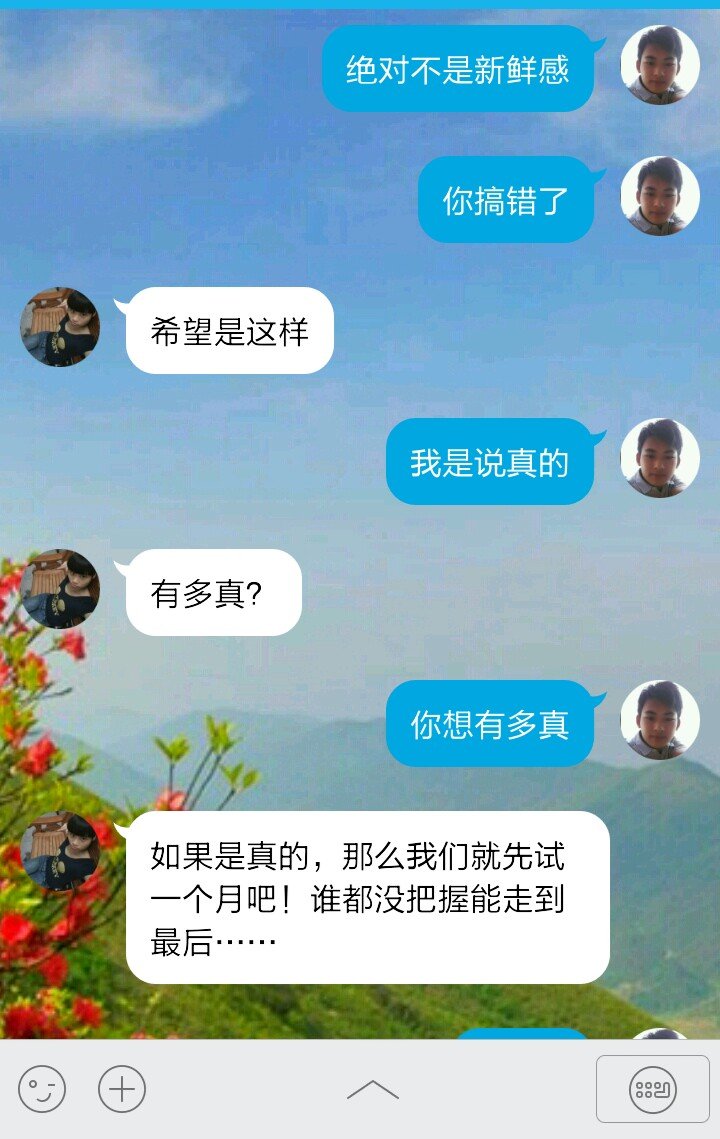This screenshot has height=1139, width=720.
Task: Open the emoji sticker picker
Action: coord(42,1089)
